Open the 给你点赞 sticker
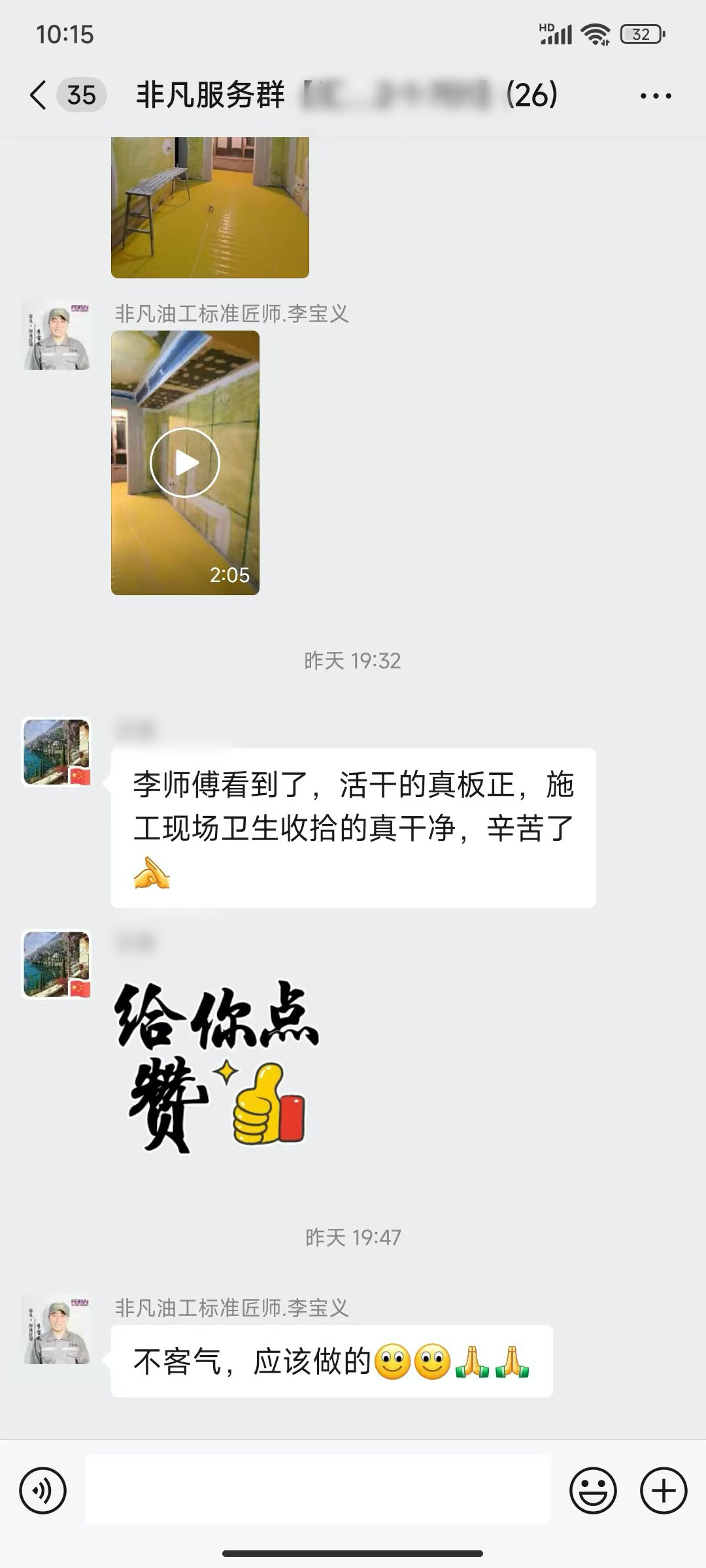Viewport: 706px width, 1568px height. pyautogui.click(x=216, y=1066)
